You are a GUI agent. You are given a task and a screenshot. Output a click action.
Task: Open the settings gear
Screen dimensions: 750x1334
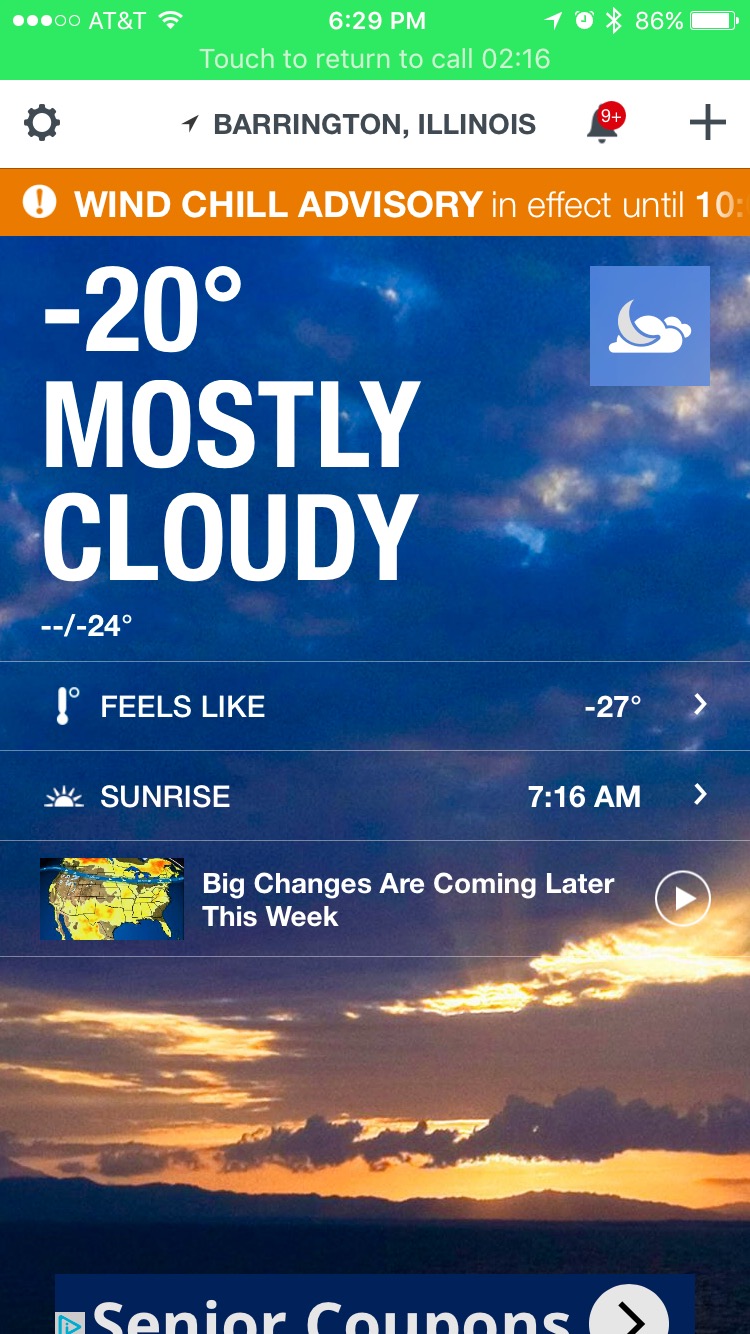coord(42,124)
